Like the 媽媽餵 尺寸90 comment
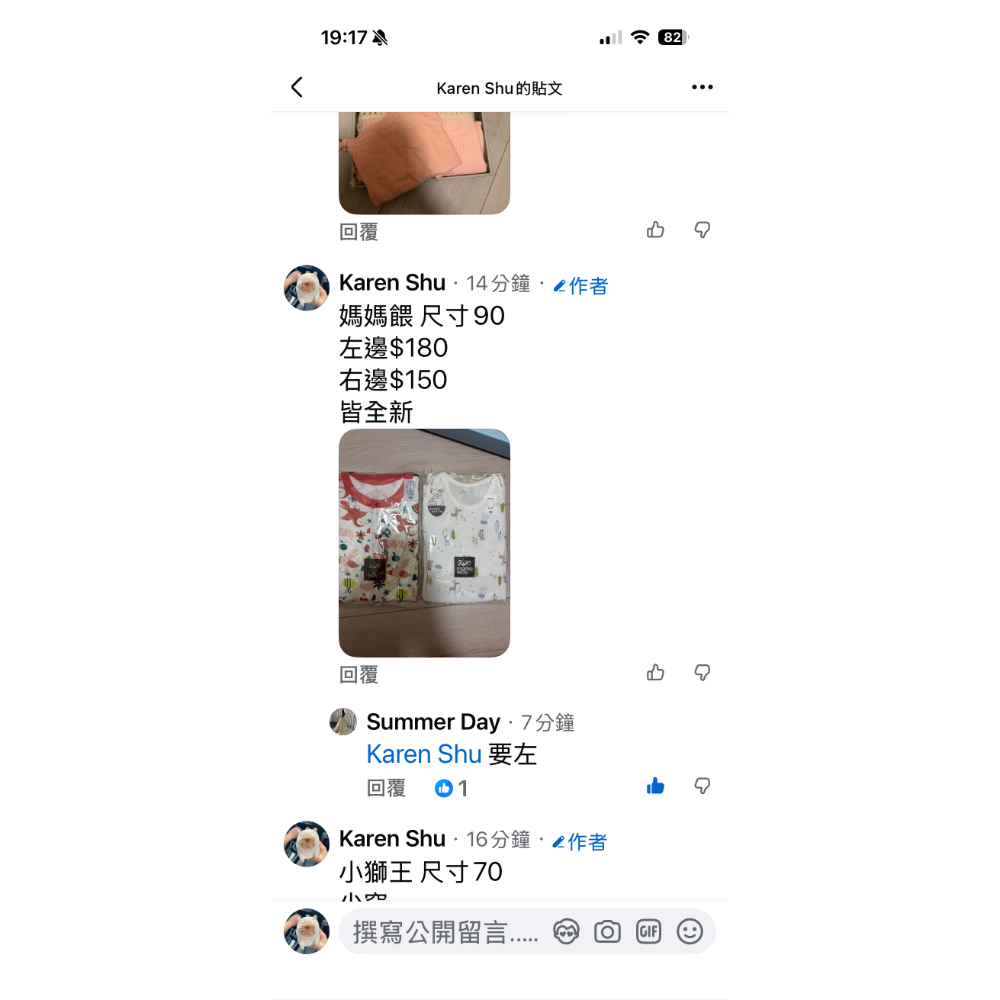The height and width of the screenshot is (1000, 1000). (x=655, y=673)
